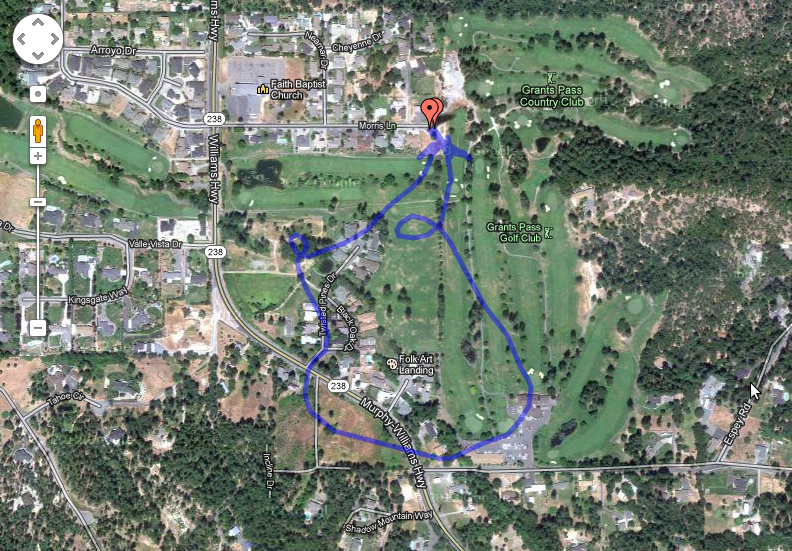Pan the map left with the left arrow

tap(23, 39)
